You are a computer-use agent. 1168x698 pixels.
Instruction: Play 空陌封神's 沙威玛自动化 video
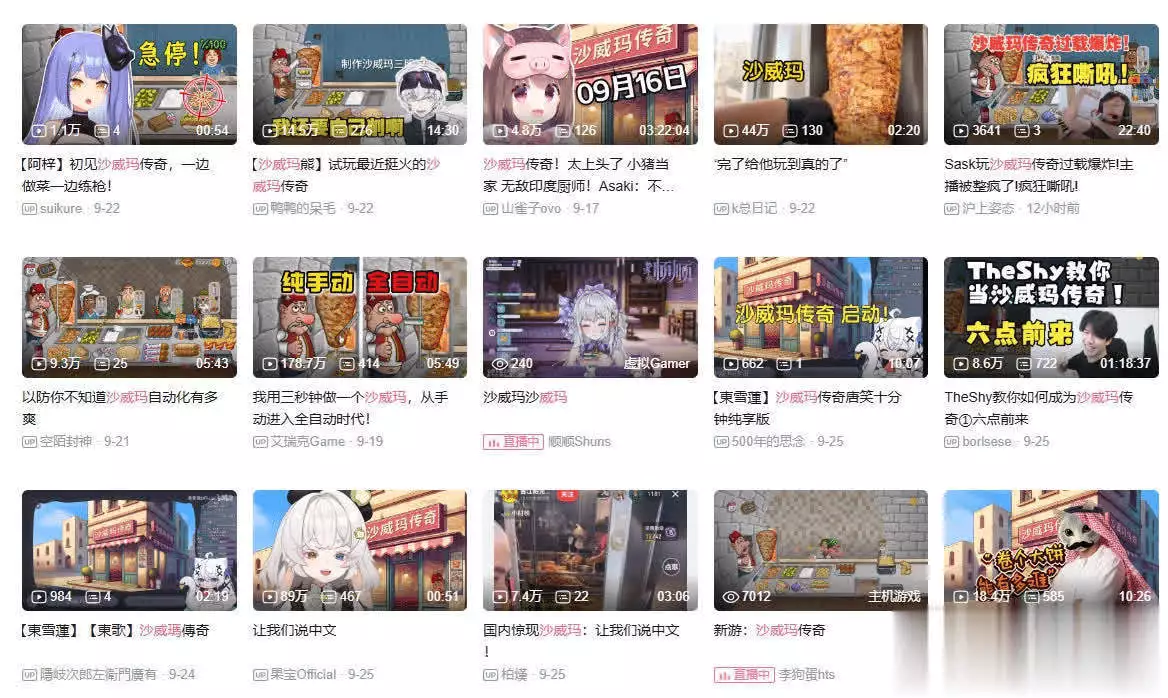point(129,317)
